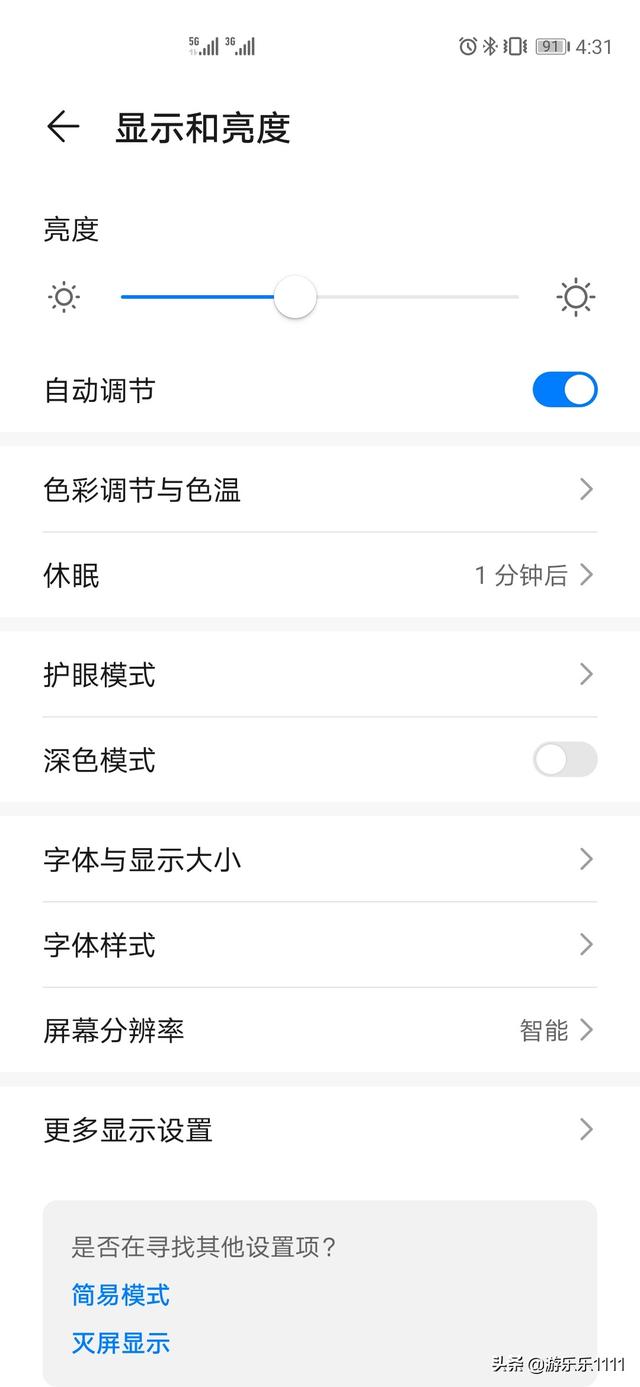Screen dimensions: 640x1387
Task: Go back using the arrow icon
Action: [62, 127]
